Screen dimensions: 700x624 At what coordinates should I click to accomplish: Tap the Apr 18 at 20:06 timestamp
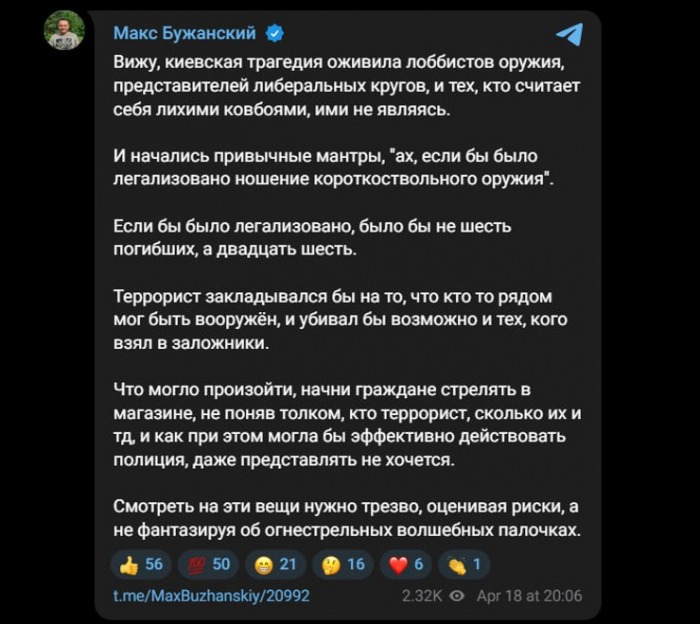(529, 595)
